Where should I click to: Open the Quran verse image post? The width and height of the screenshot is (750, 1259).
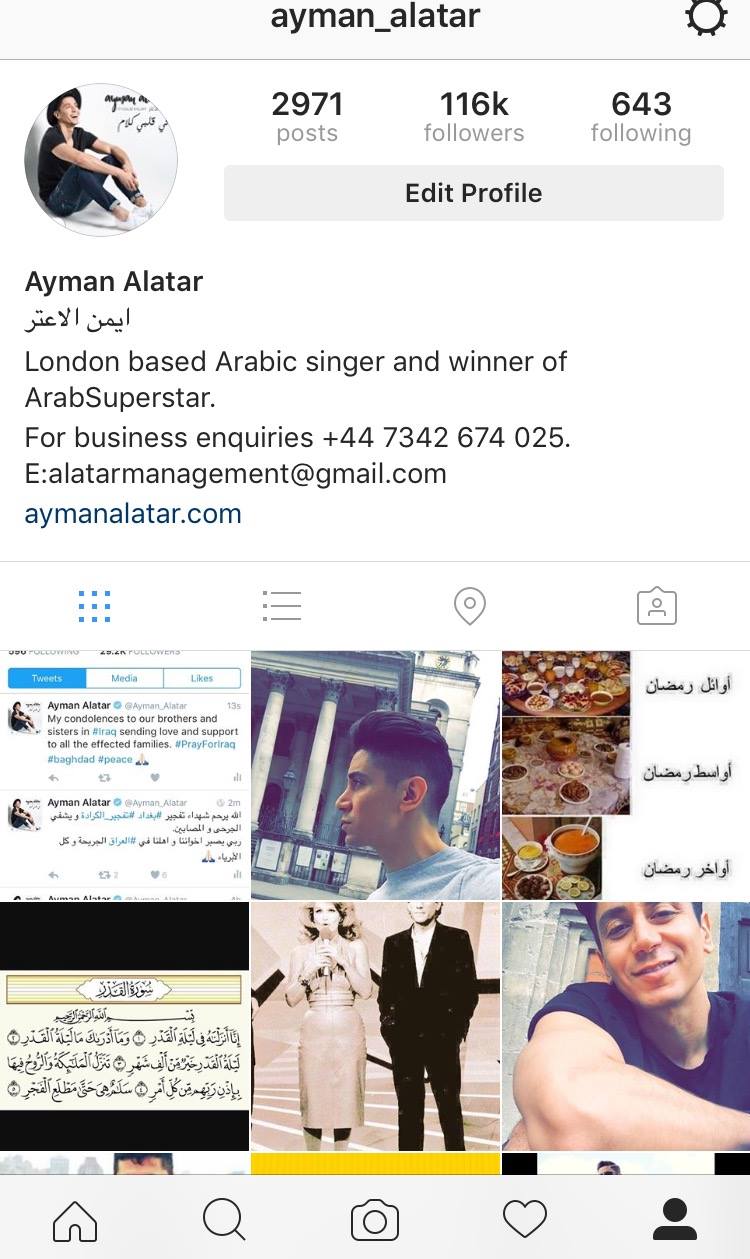point(124,1027)
